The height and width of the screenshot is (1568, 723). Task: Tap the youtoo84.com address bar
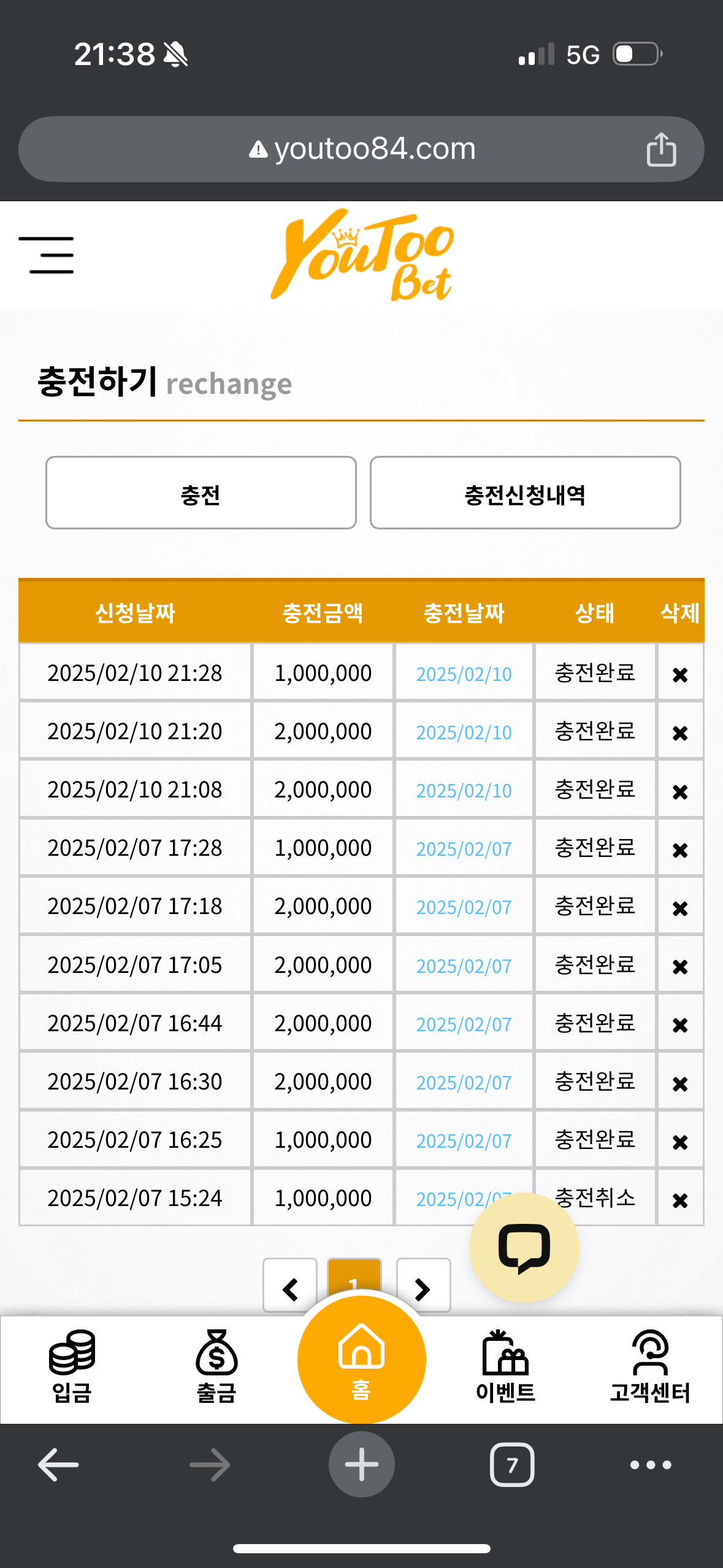point(361,149)
